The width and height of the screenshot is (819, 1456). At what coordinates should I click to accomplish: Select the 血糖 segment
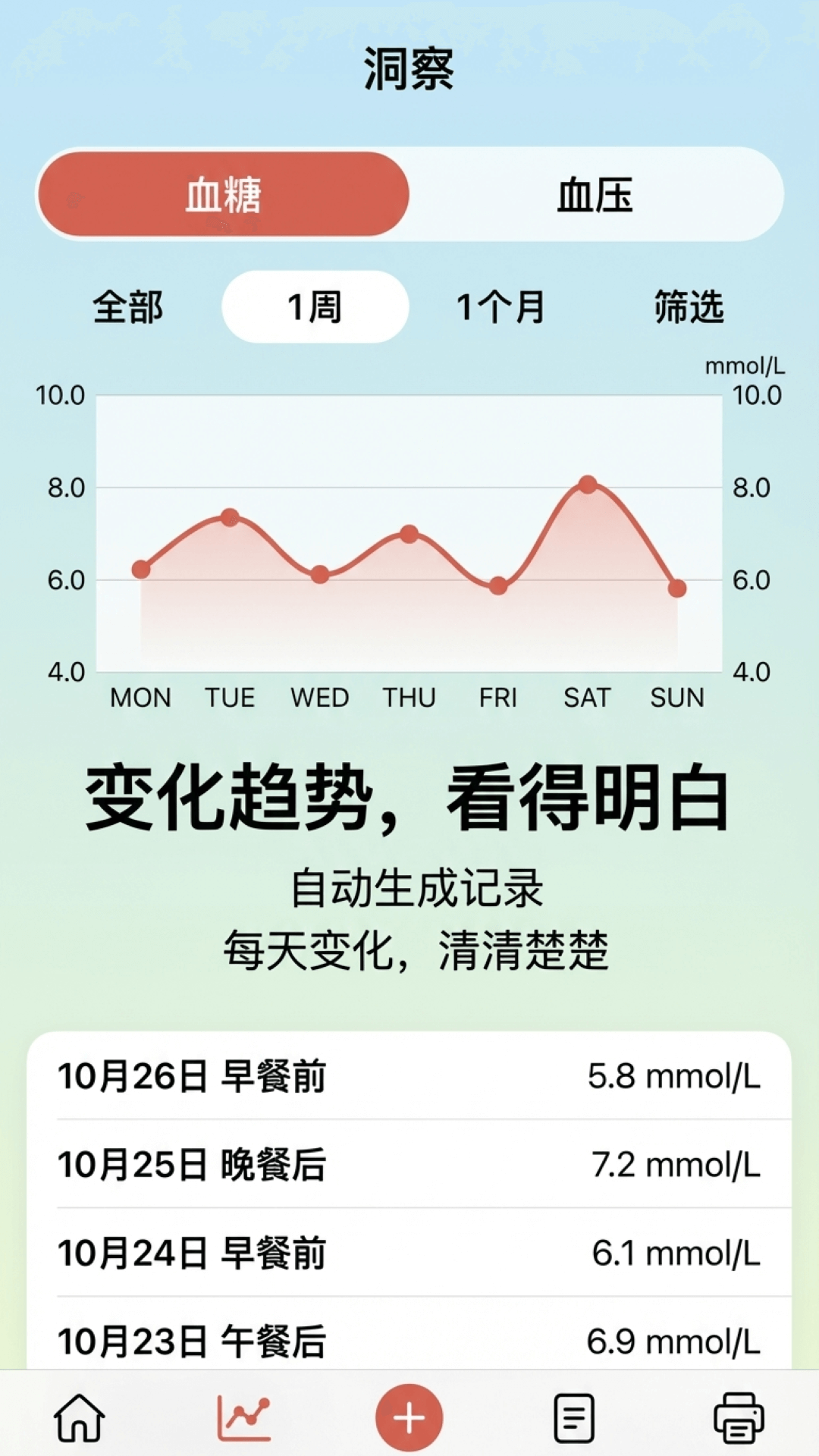click(224, 195)
